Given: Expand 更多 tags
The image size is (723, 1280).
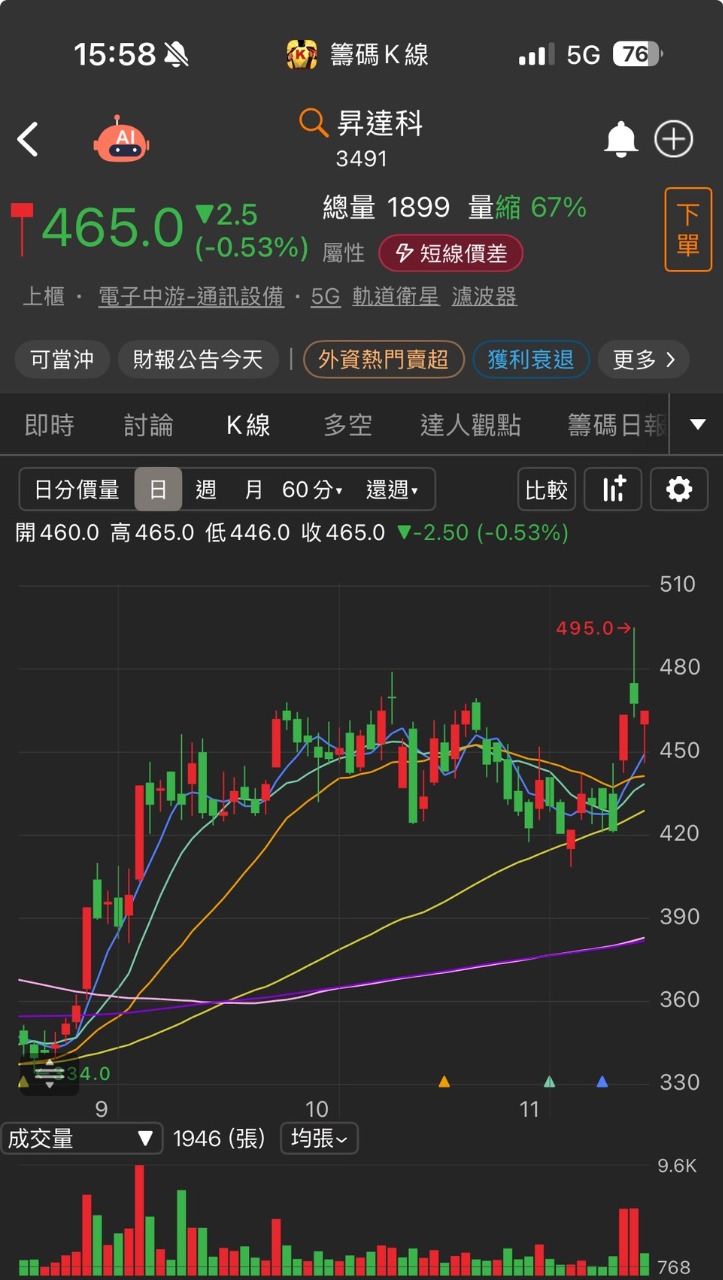Looking at the screenshot, I should [x=643, y=360].
